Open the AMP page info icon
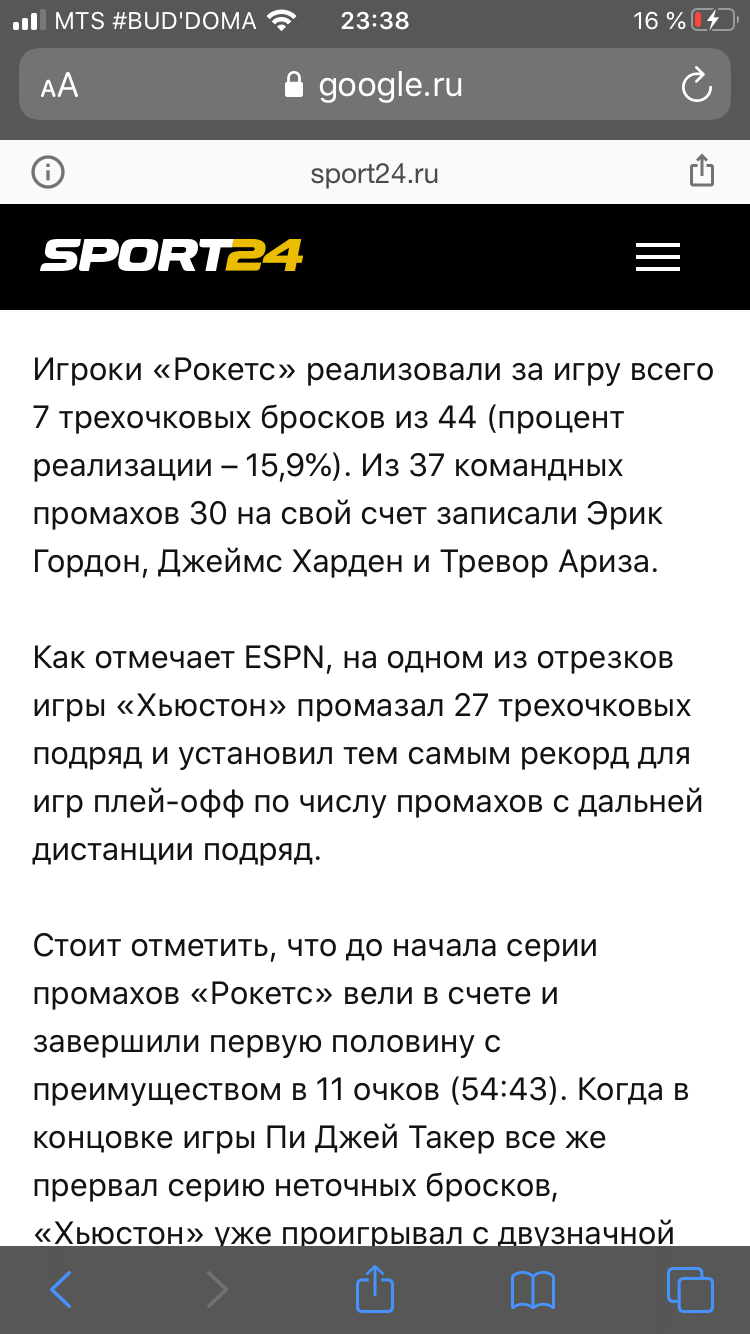 (x=48, y=173)
